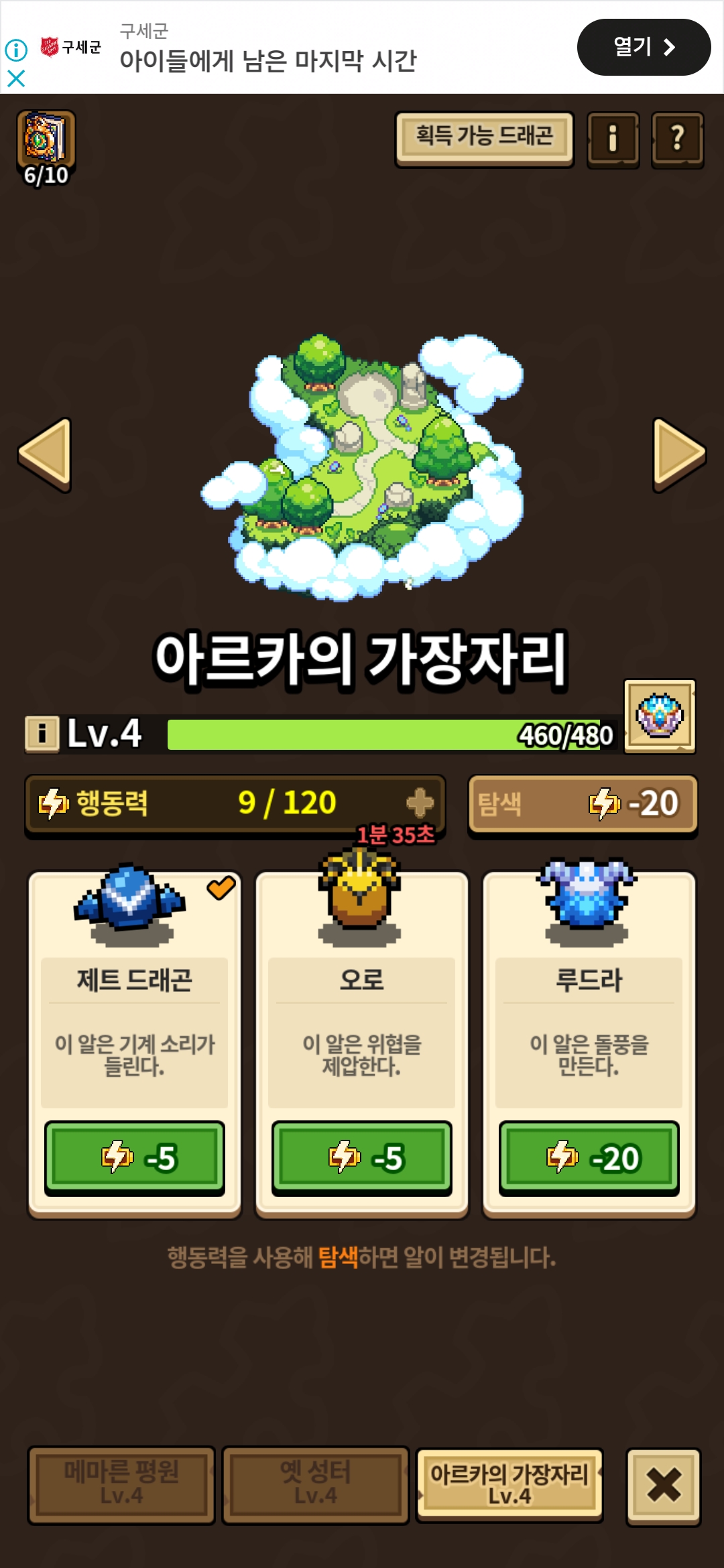The image size is (724, 1568).
Task: Spend 20 energy on the 루드라 egg
Action: point(589,1157)
